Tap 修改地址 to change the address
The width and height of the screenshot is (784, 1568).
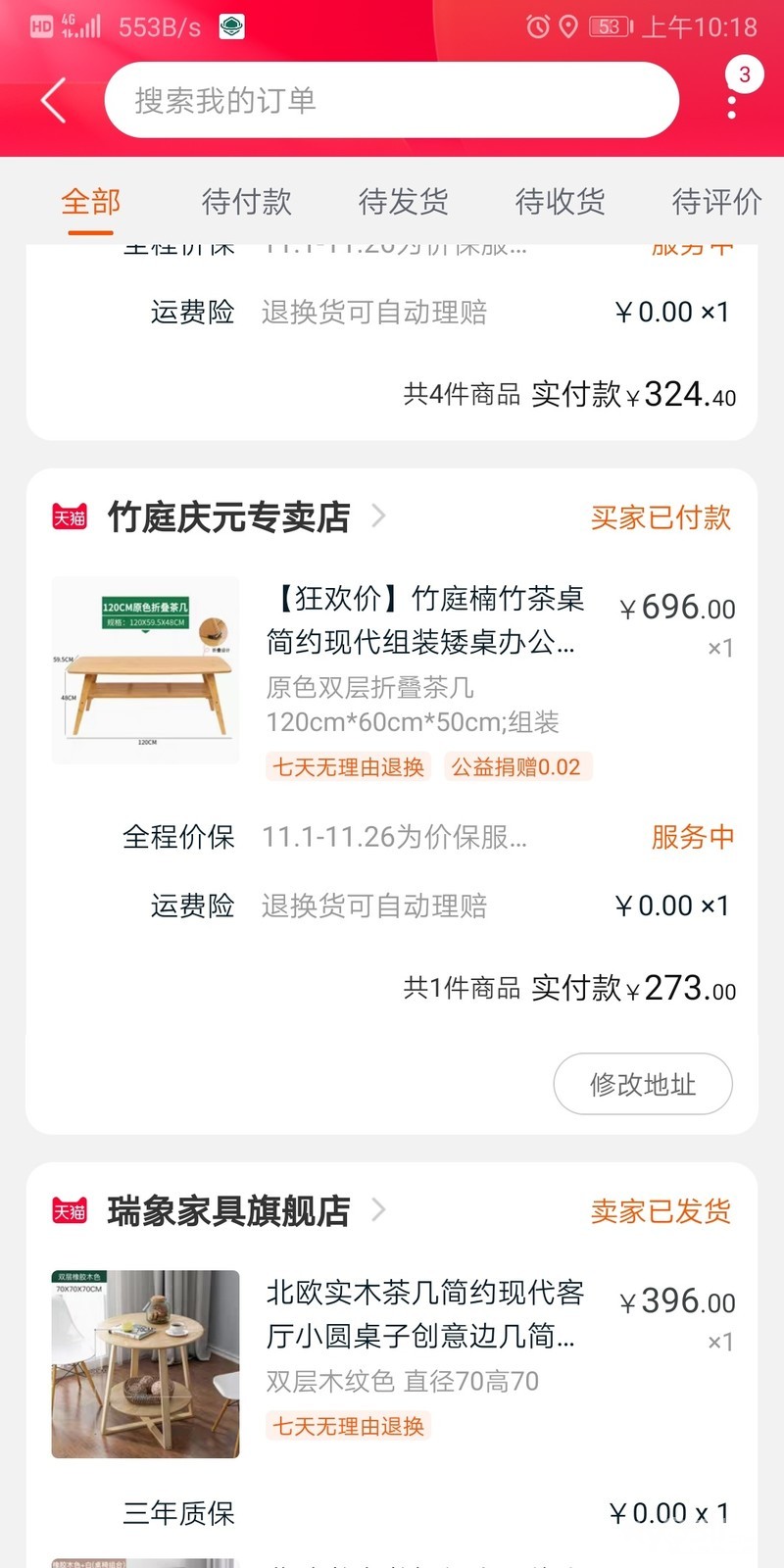[643, 1084]
